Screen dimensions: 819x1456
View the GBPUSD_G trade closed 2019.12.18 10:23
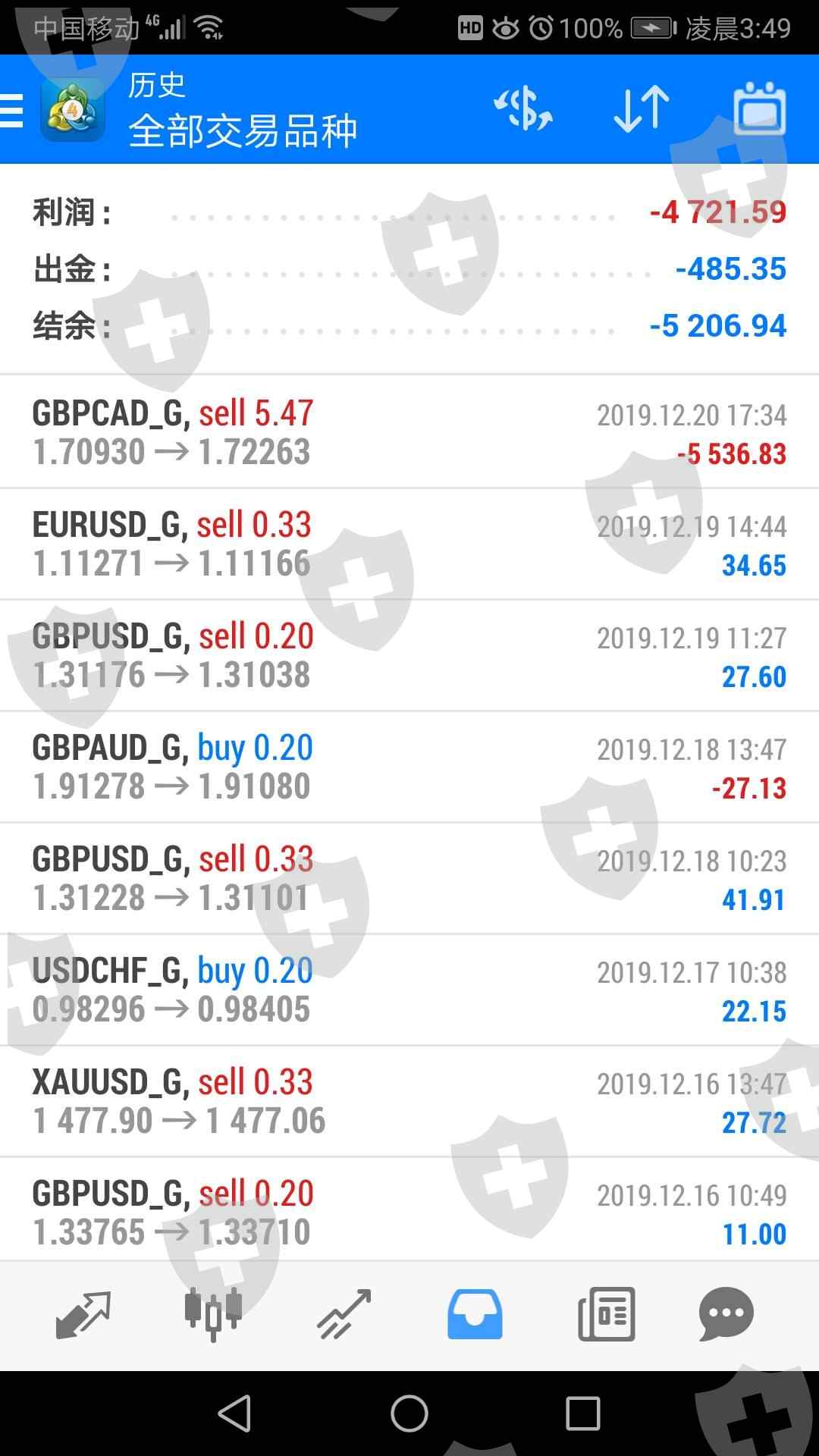(x=409, y=878)
